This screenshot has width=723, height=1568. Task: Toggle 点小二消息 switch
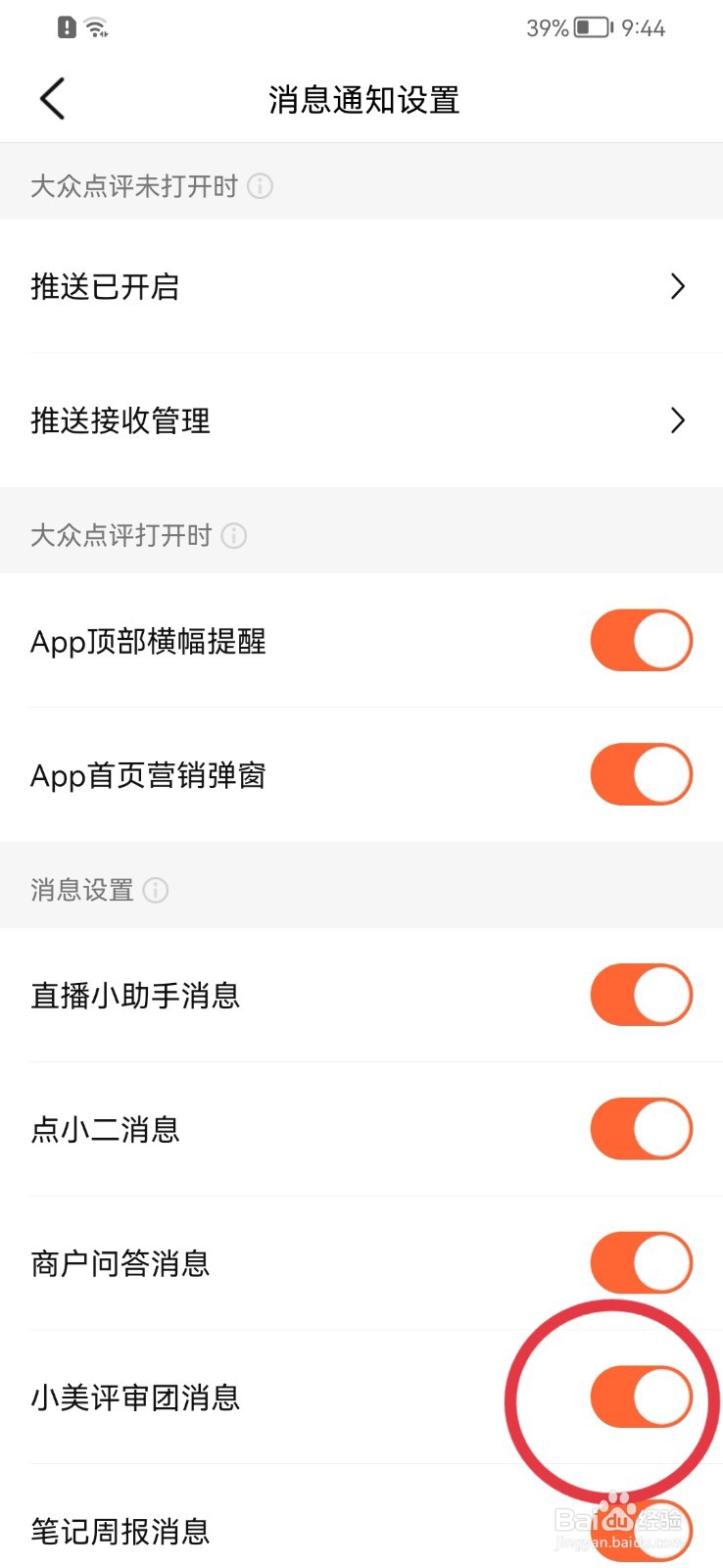tap(642, 1129)
